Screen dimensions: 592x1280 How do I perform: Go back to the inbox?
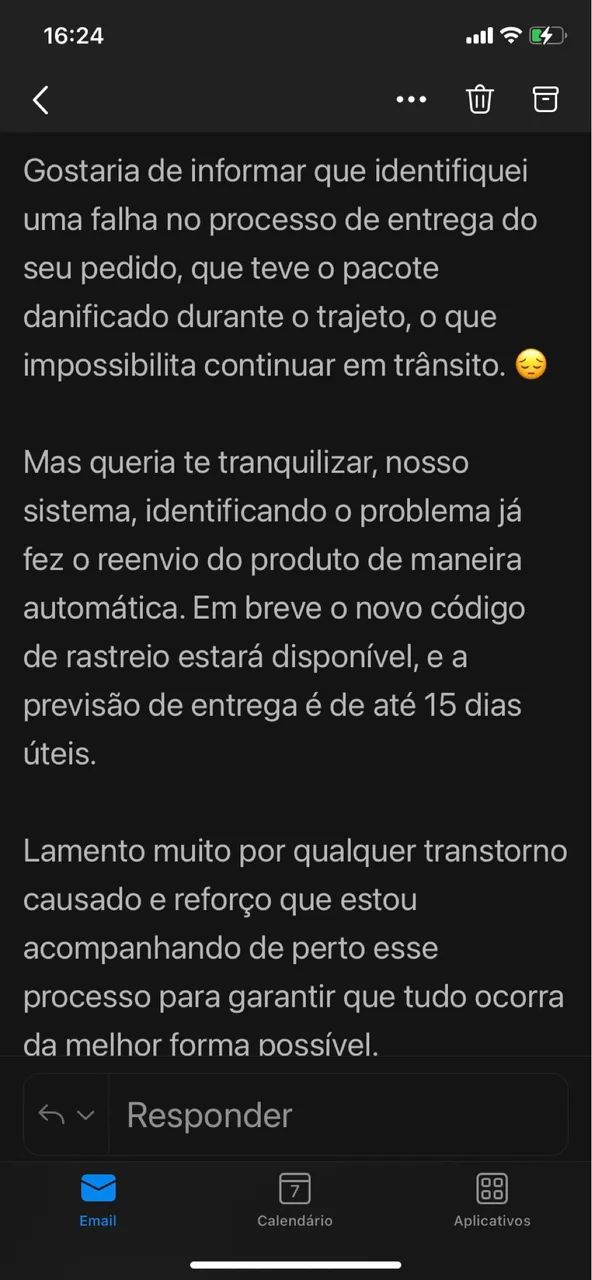(x=41, y=99)
